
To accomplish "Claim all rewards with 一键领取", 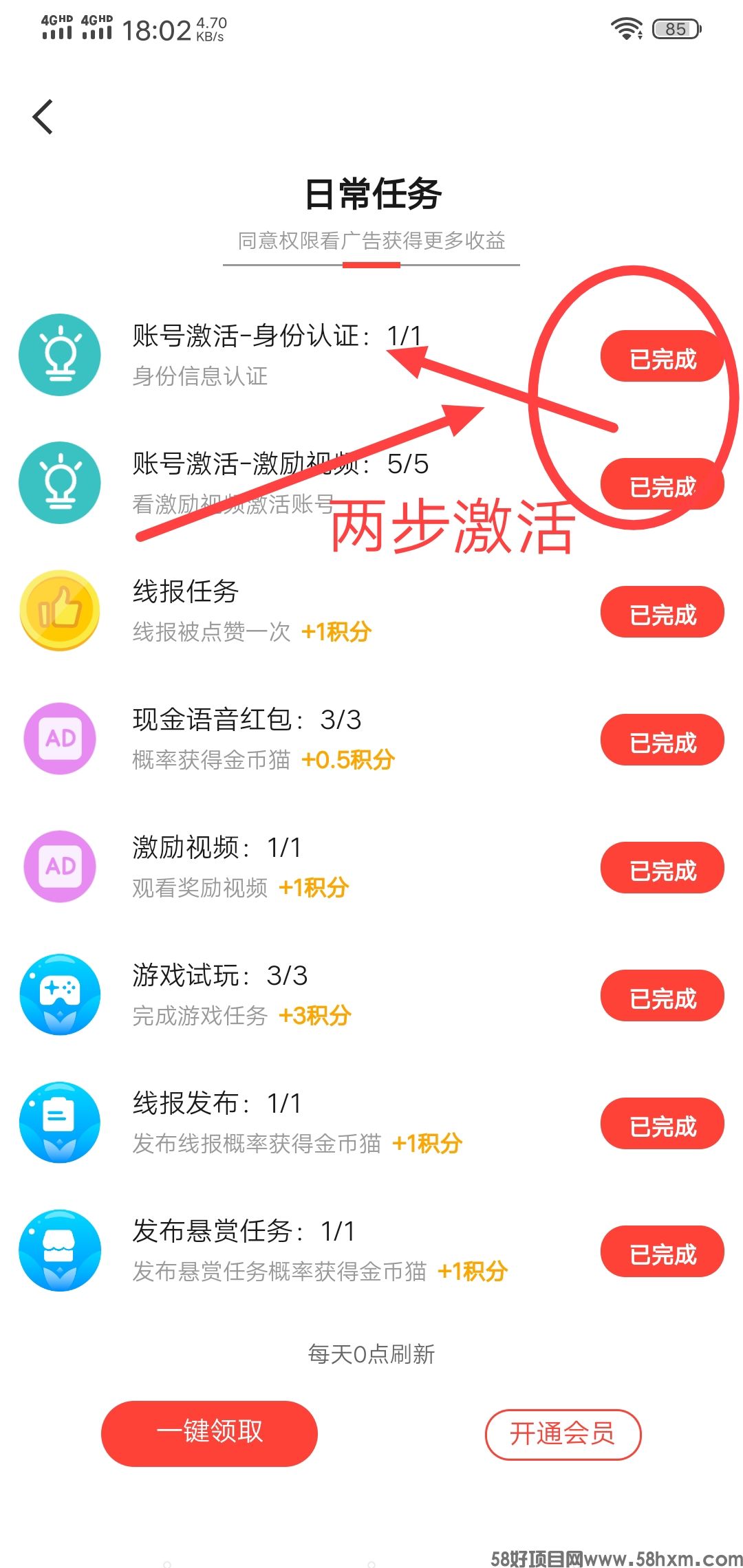I will (x=209, y=1433).
